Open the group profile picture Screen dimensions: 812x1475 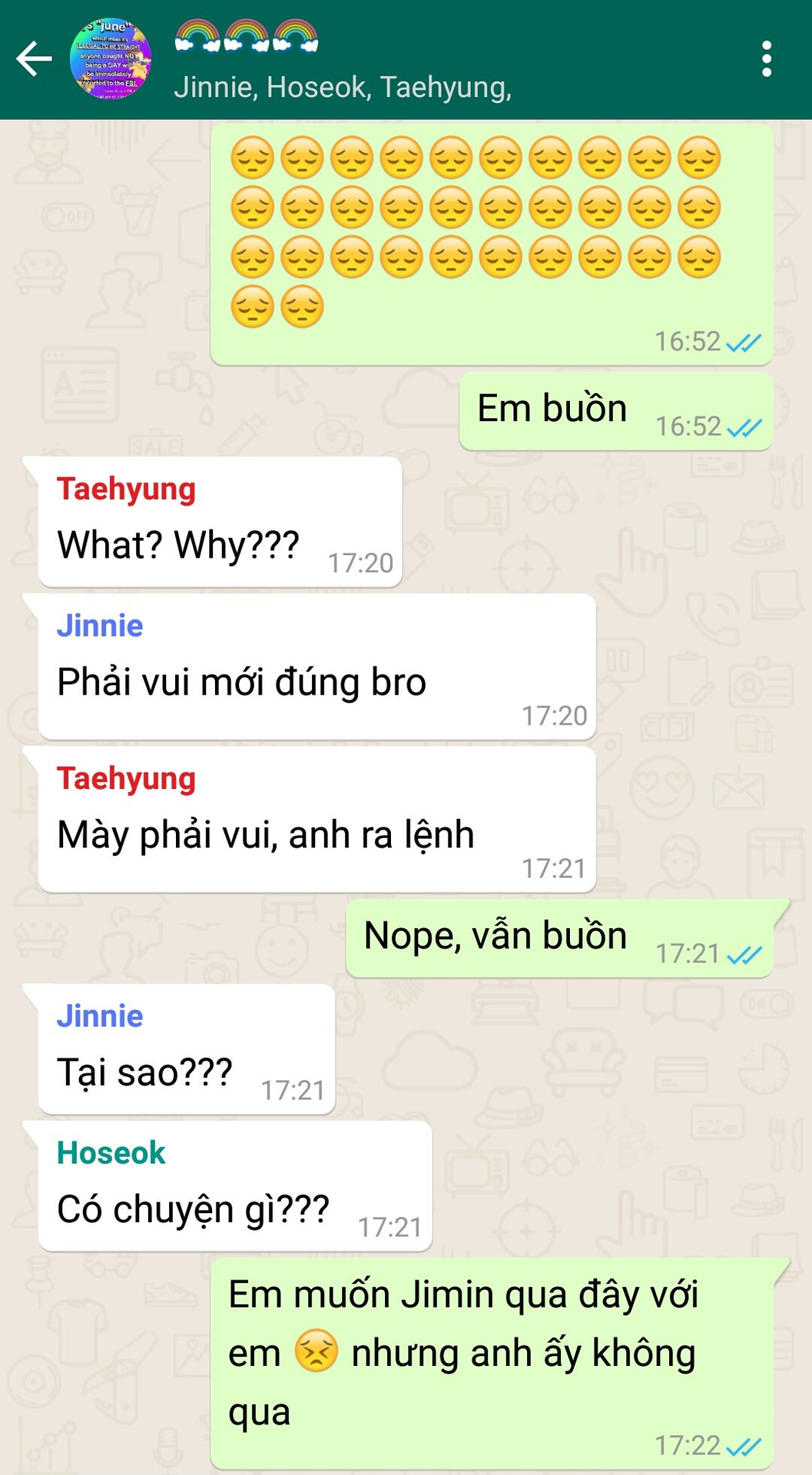click(x=111, y=59)
